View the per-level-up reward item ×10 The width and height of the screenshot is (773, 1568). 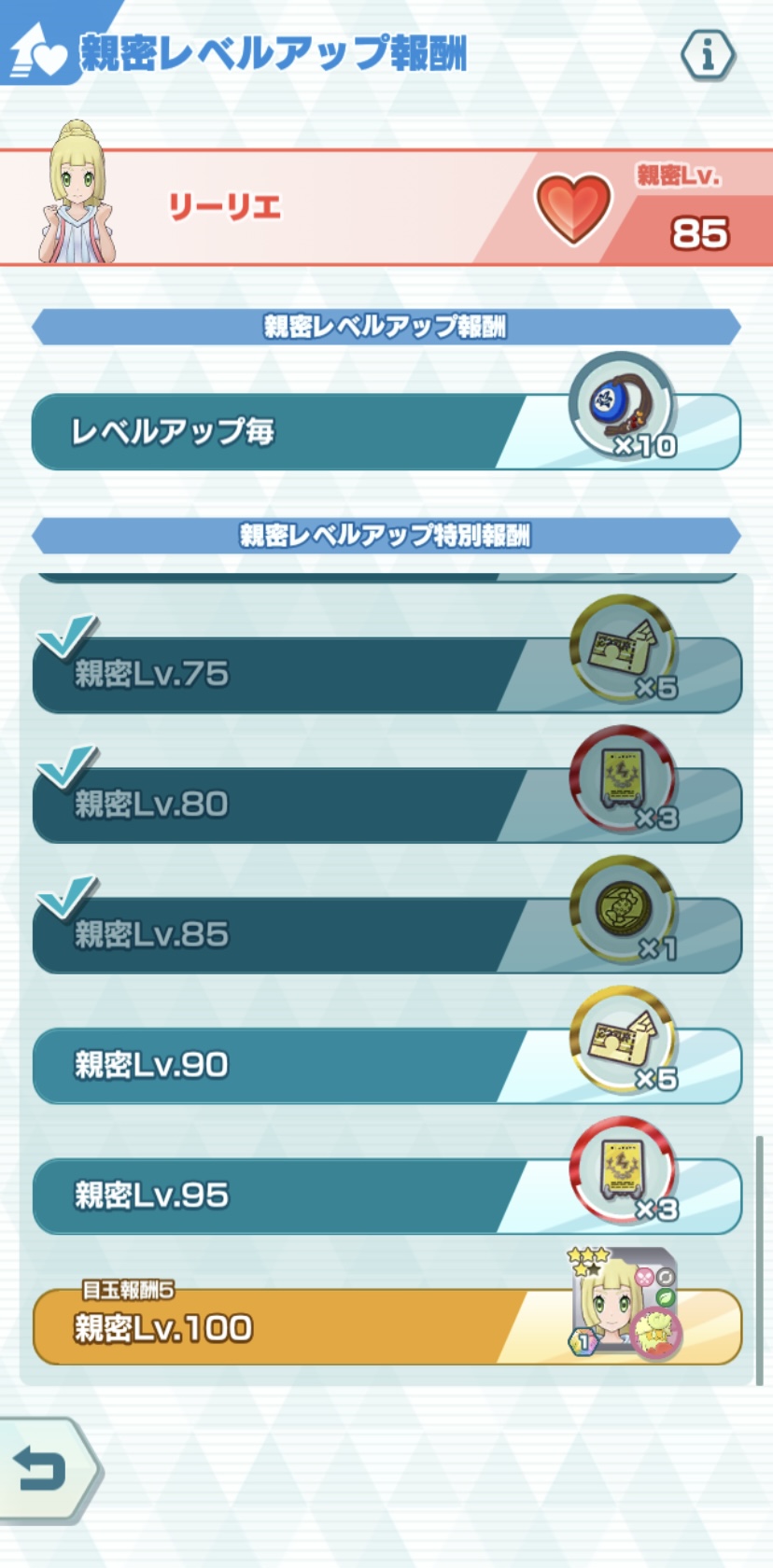pyautogui.click(x=622, y=406)
